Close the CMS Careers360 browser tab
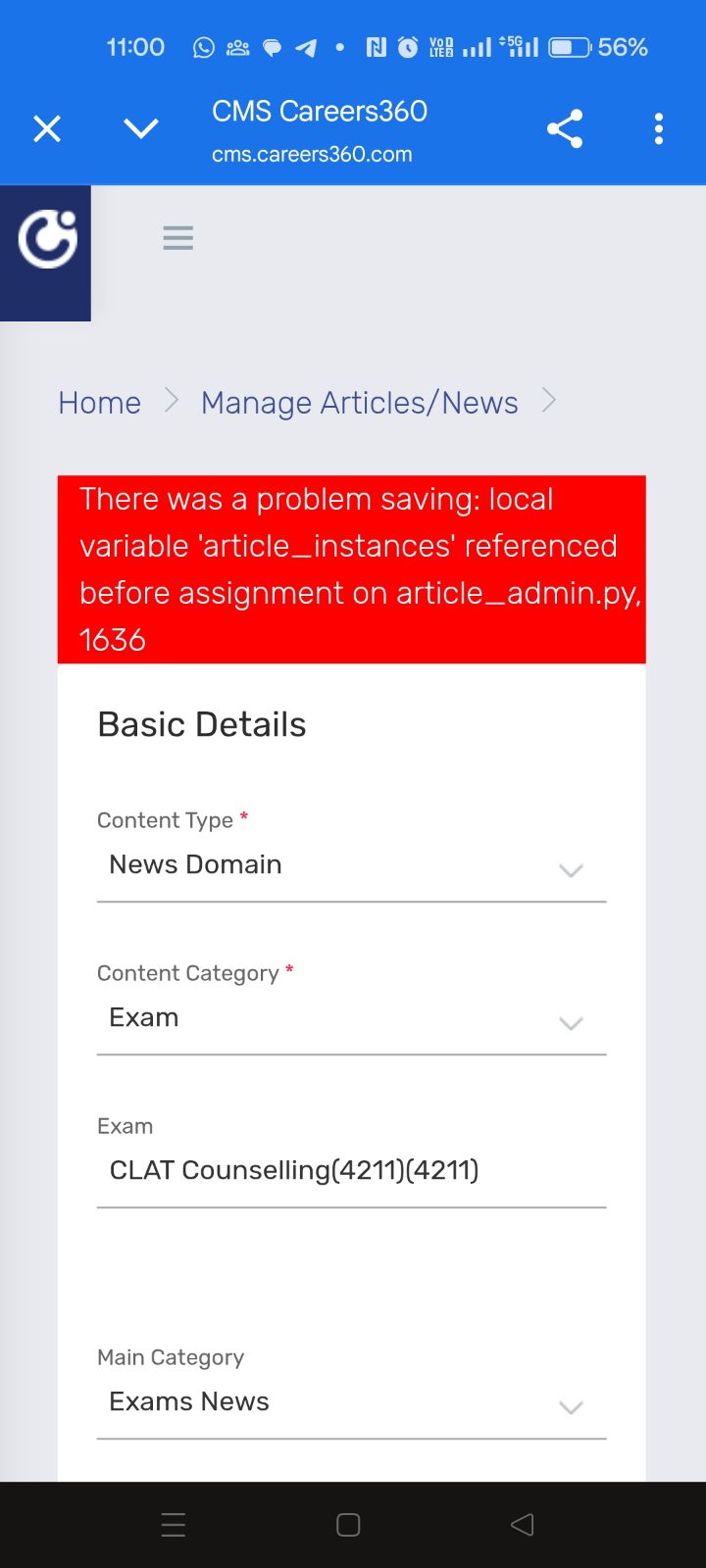The image size is (706, 1568). [x=47, y=128]
